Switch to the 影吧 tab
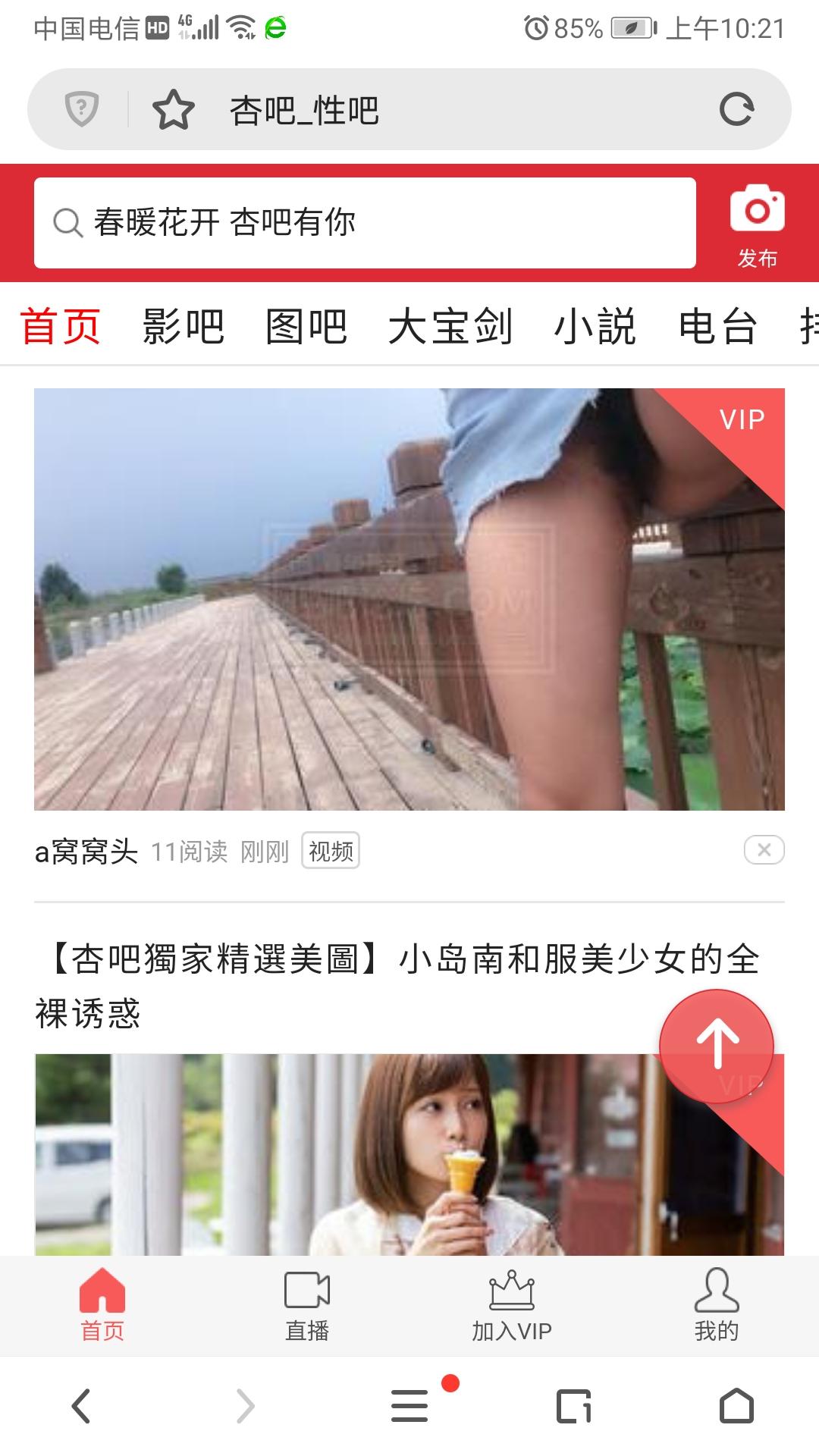This screenshot has height=1456, width=819. (x=184, y=327)
